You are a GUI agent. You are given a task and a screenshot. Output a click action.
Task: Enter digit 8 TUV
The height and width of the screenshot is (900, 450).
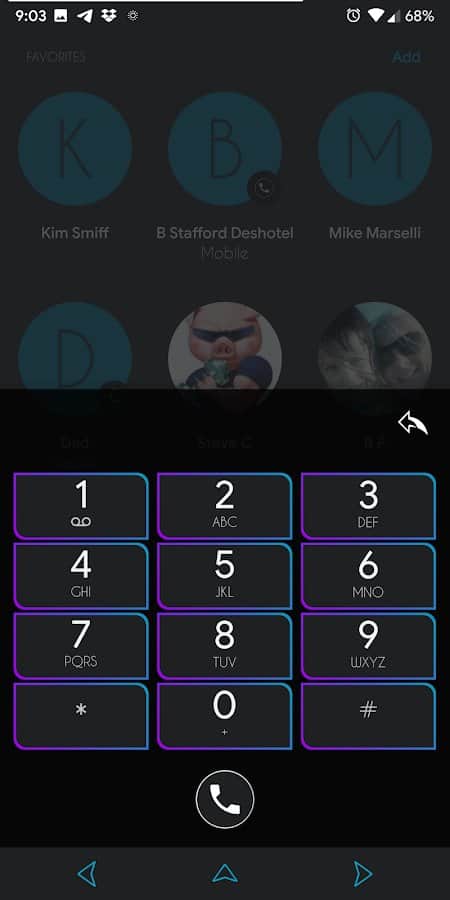click(224, 646)
